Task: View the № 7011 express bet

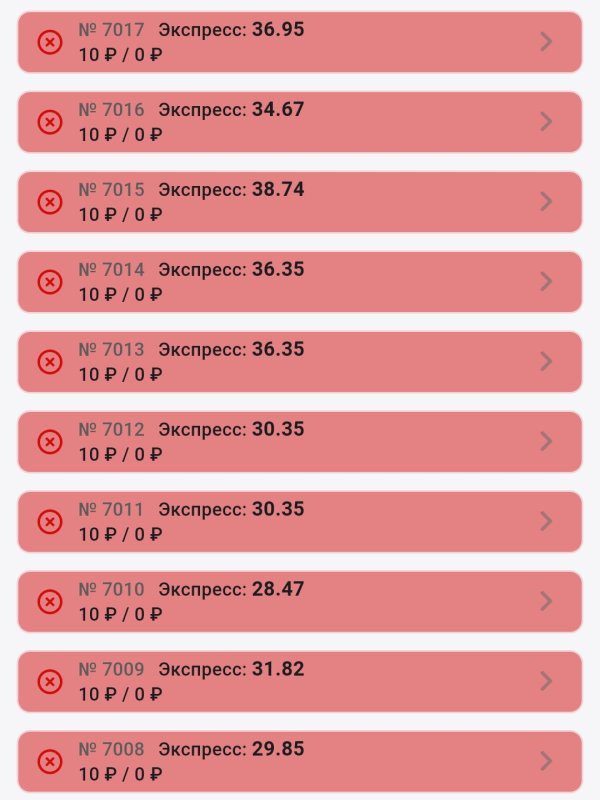Action: coord(300,522)
